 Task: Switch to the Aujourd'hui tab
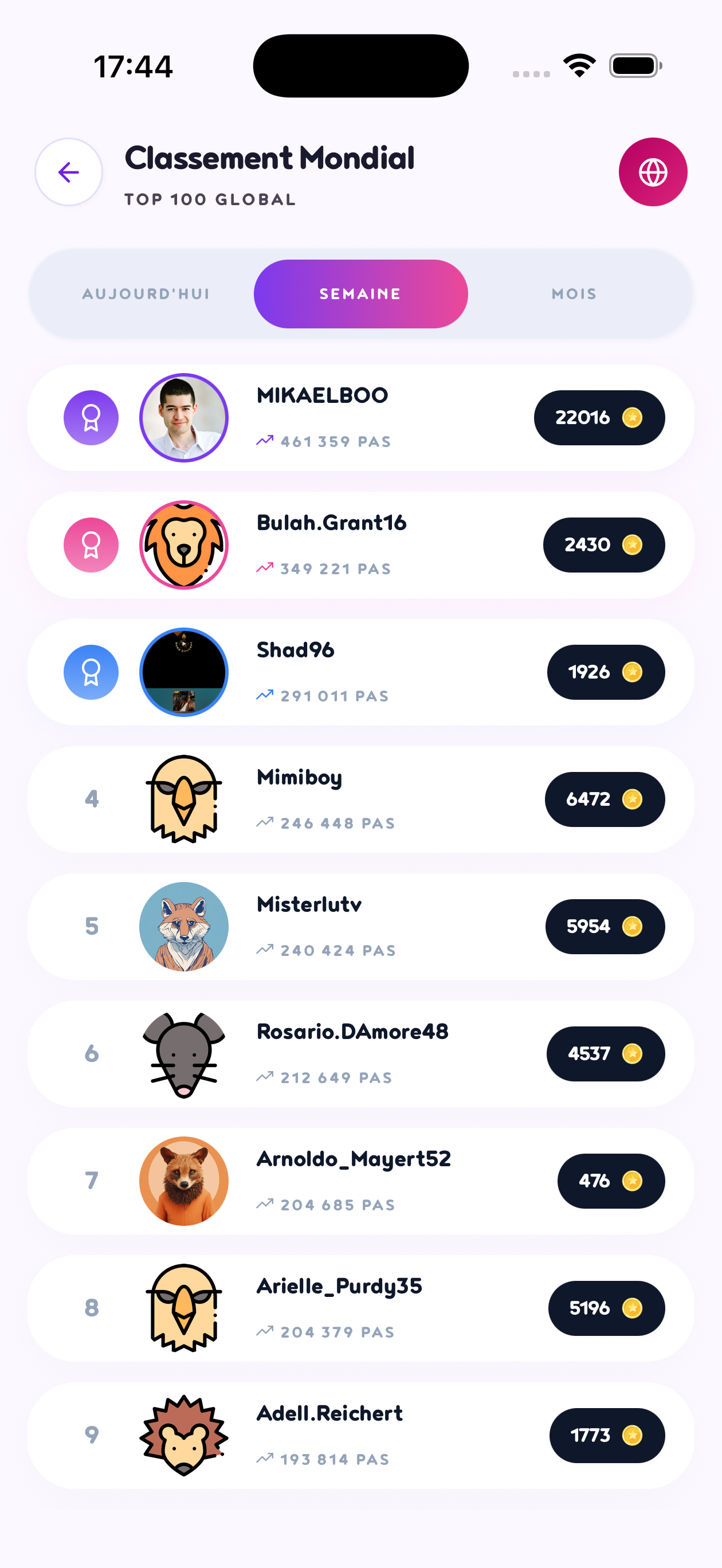[146, 294]
